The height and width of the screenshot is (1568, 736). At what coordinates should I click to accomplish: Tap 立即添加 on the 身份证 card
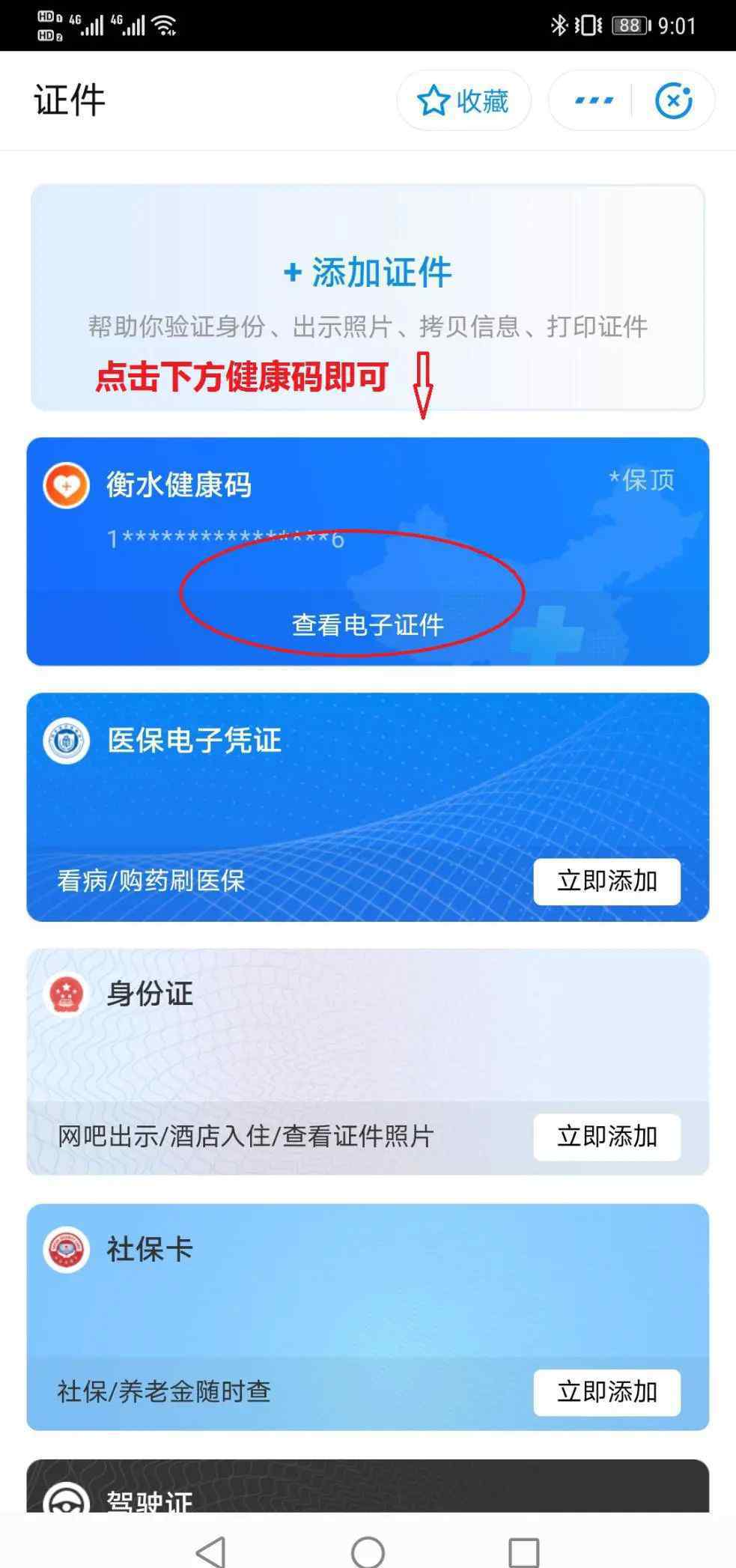coord(607,1137)
